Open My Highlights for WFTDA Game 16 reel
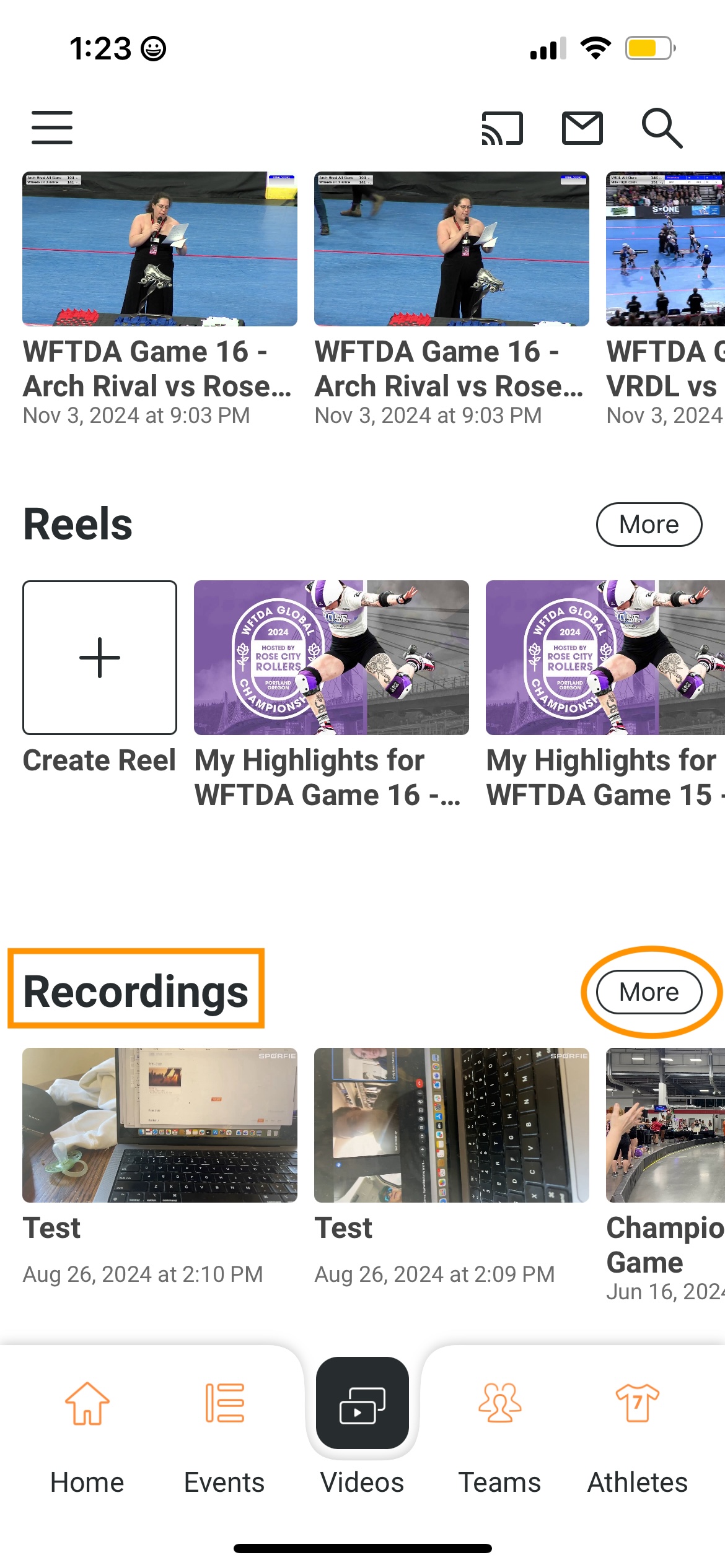 point(331,658)
